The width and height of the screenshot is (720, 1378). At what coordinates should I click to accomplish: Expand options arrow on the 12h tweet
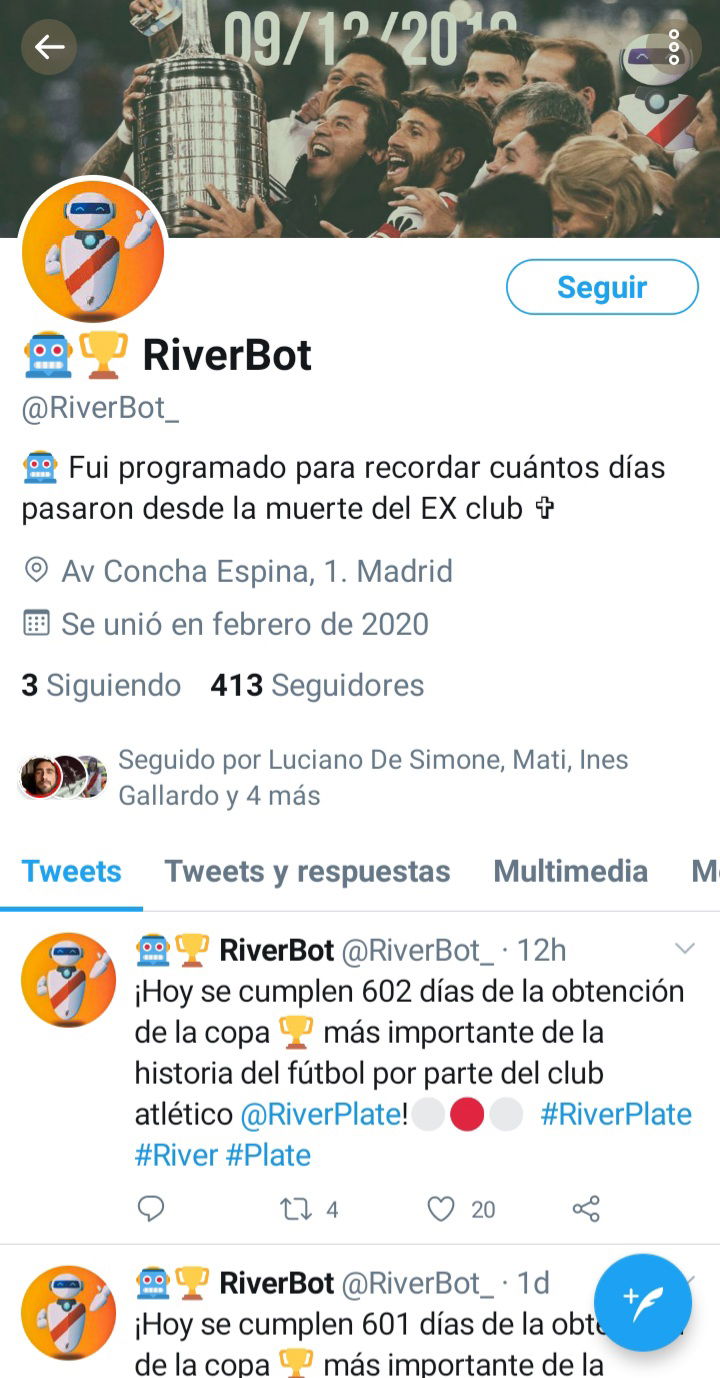(685, 948)
